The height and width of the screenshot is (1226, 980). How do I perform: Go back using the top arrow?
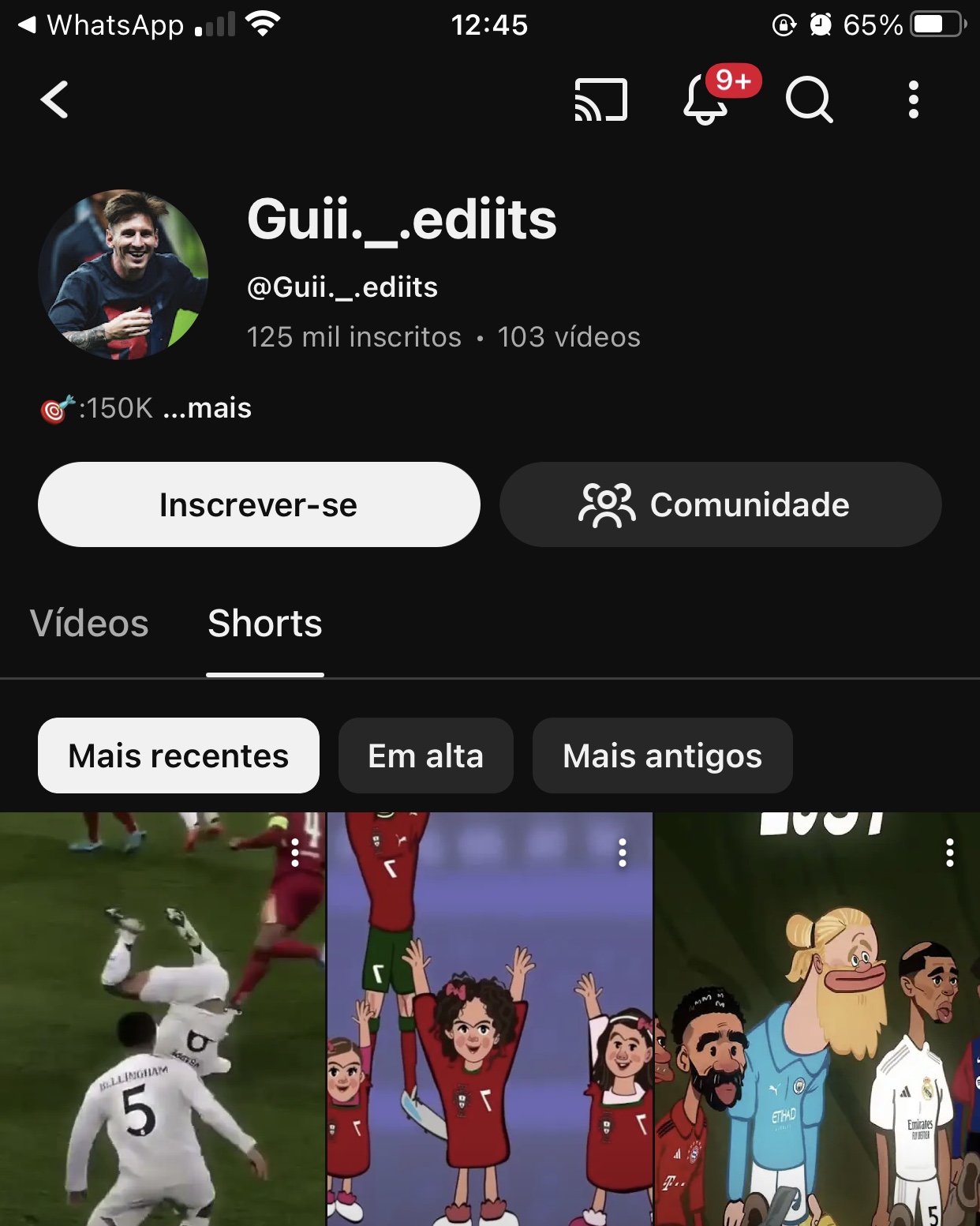click(x=54, y=100)
